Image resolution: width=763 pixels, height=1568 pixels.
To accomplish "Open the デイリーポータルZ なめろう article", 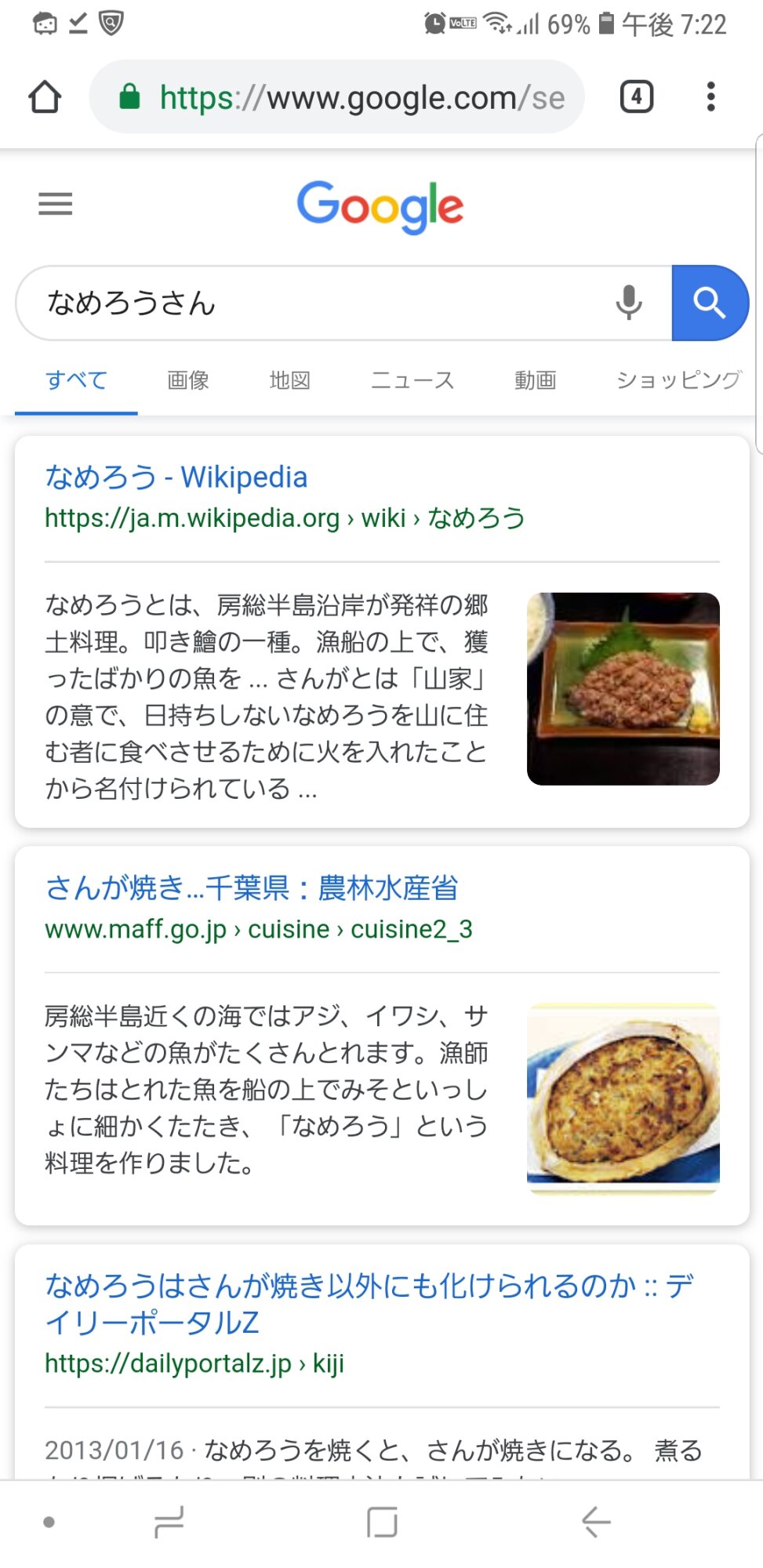I will (x=369, y=1304).
